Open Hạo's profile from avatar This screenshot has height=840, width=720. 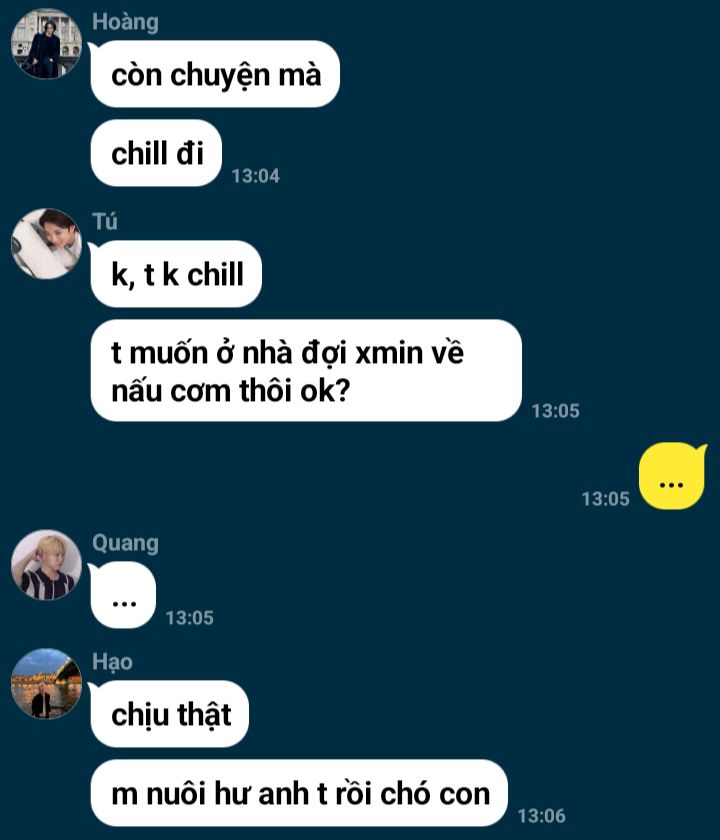pyautogui.click(x=46, y=684)
